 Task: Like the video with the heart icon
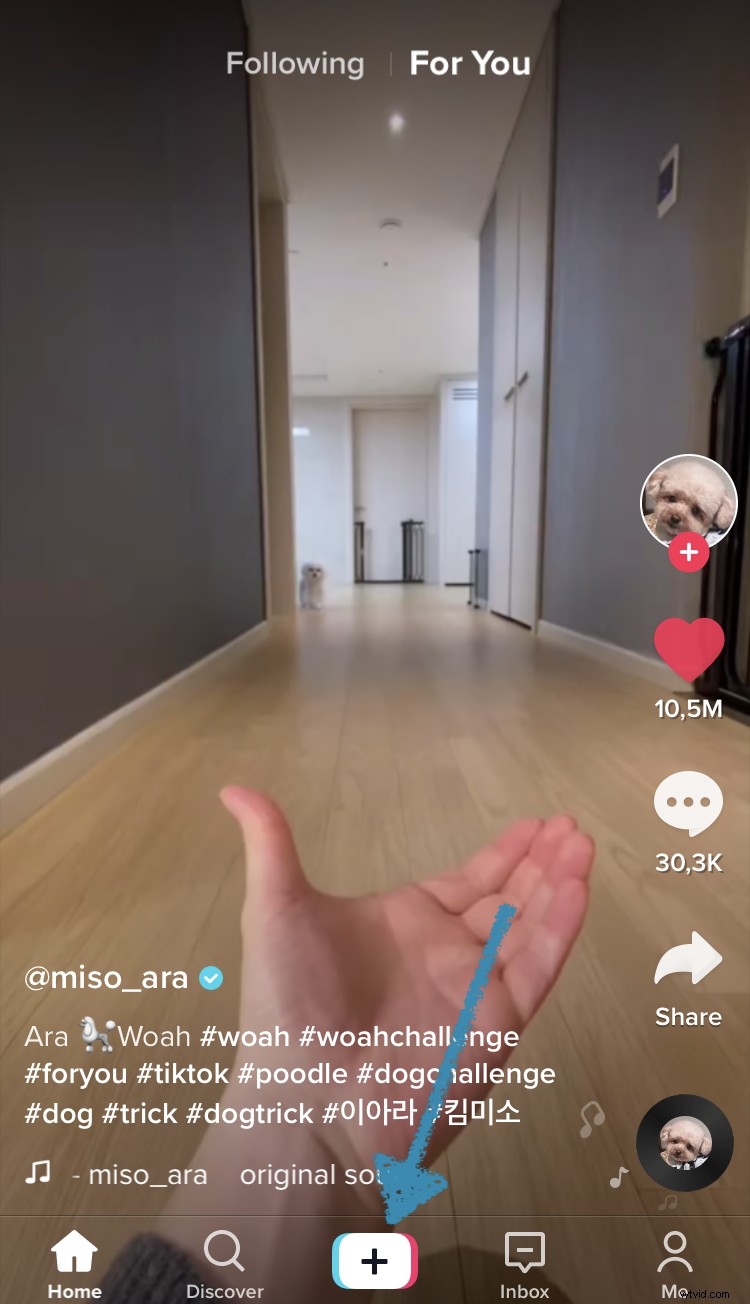point(687,652)
